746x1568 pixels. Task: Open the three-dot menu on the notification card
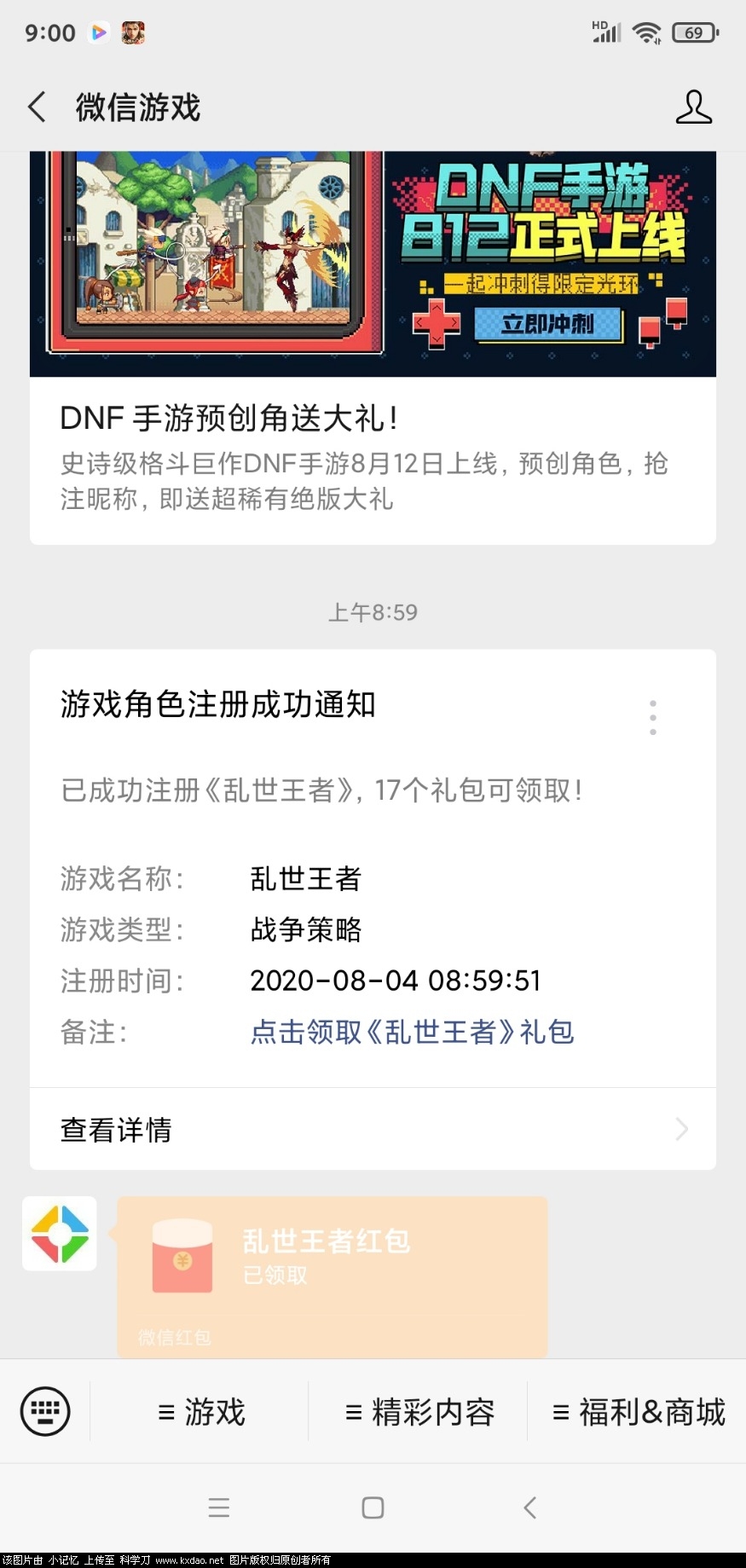point(652,717)
